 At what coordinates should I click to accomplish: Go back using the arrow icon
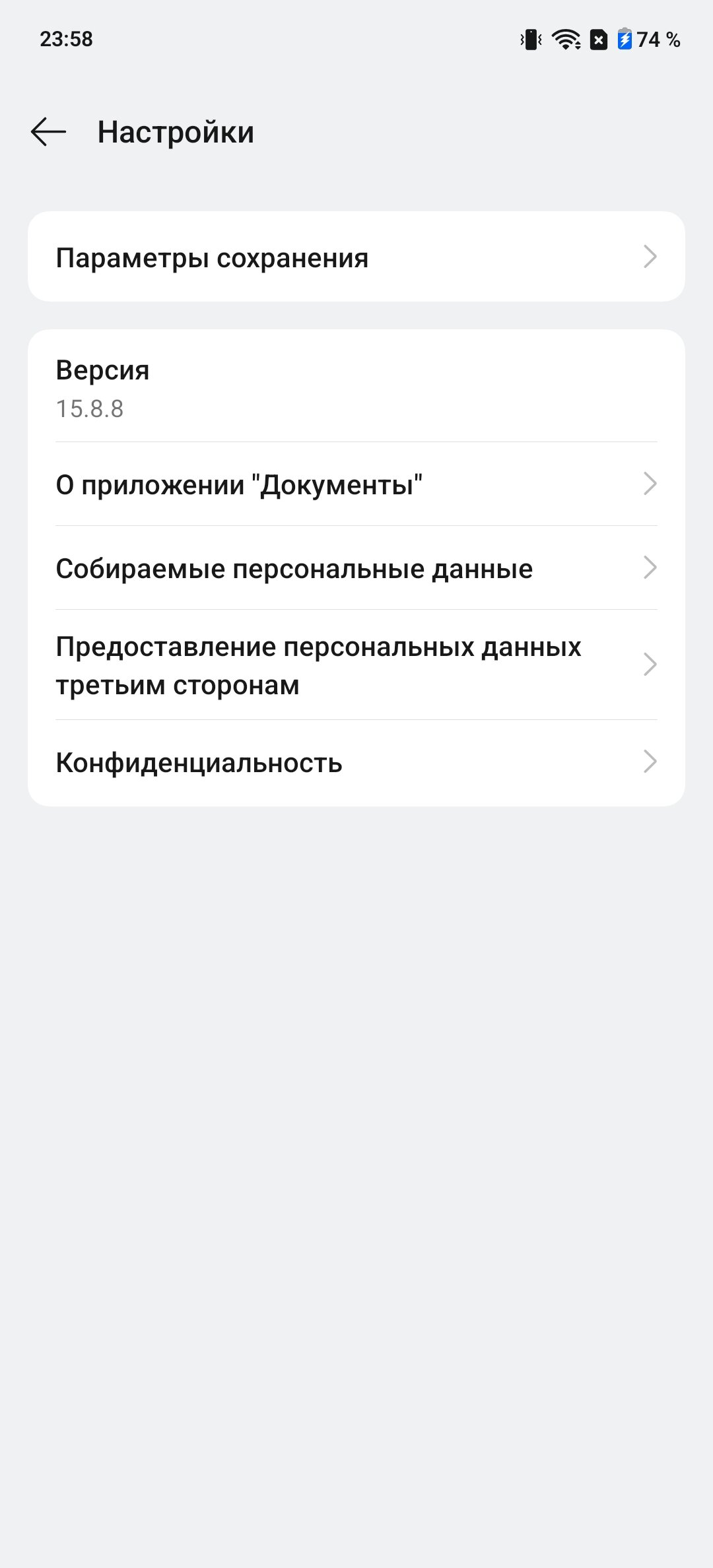tap(48, 132)
